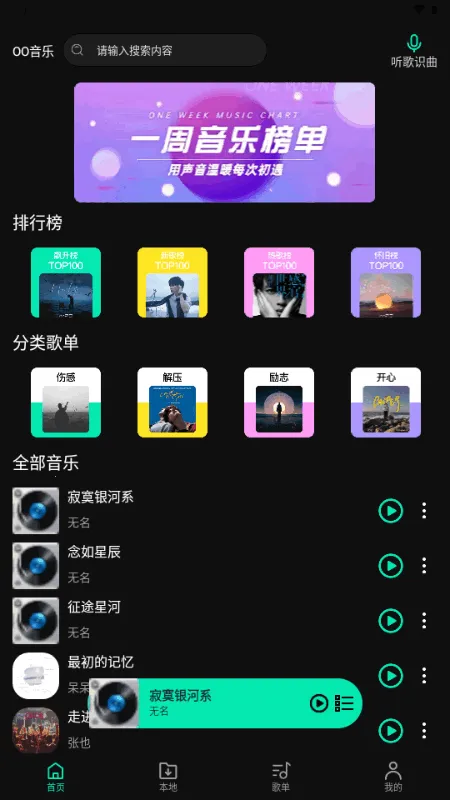Open the 开心 playlist category
This screenshot has width=450, height=800.
tap(386, 403)
